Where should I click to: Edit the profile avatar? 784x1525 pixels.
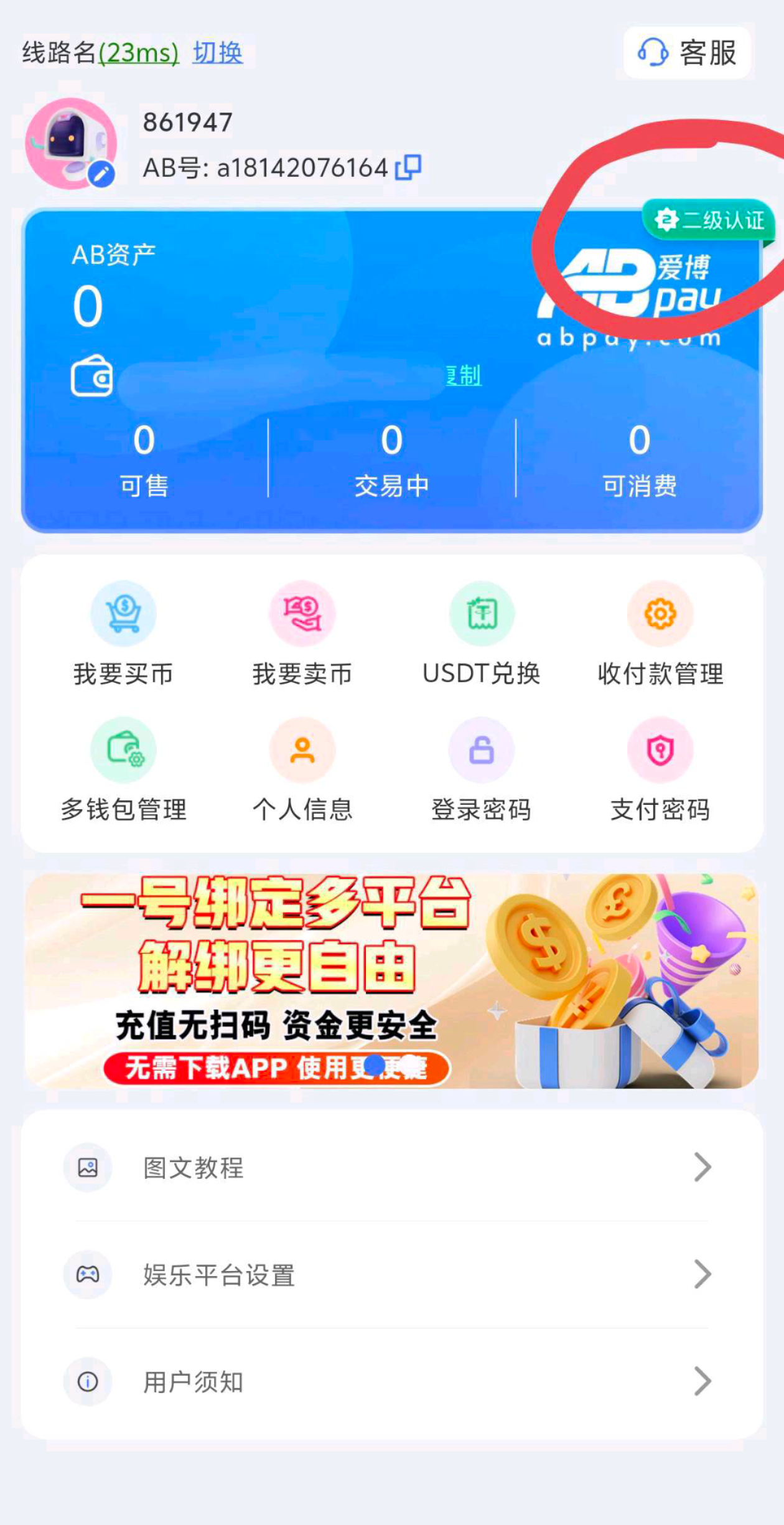coord(101,174)
